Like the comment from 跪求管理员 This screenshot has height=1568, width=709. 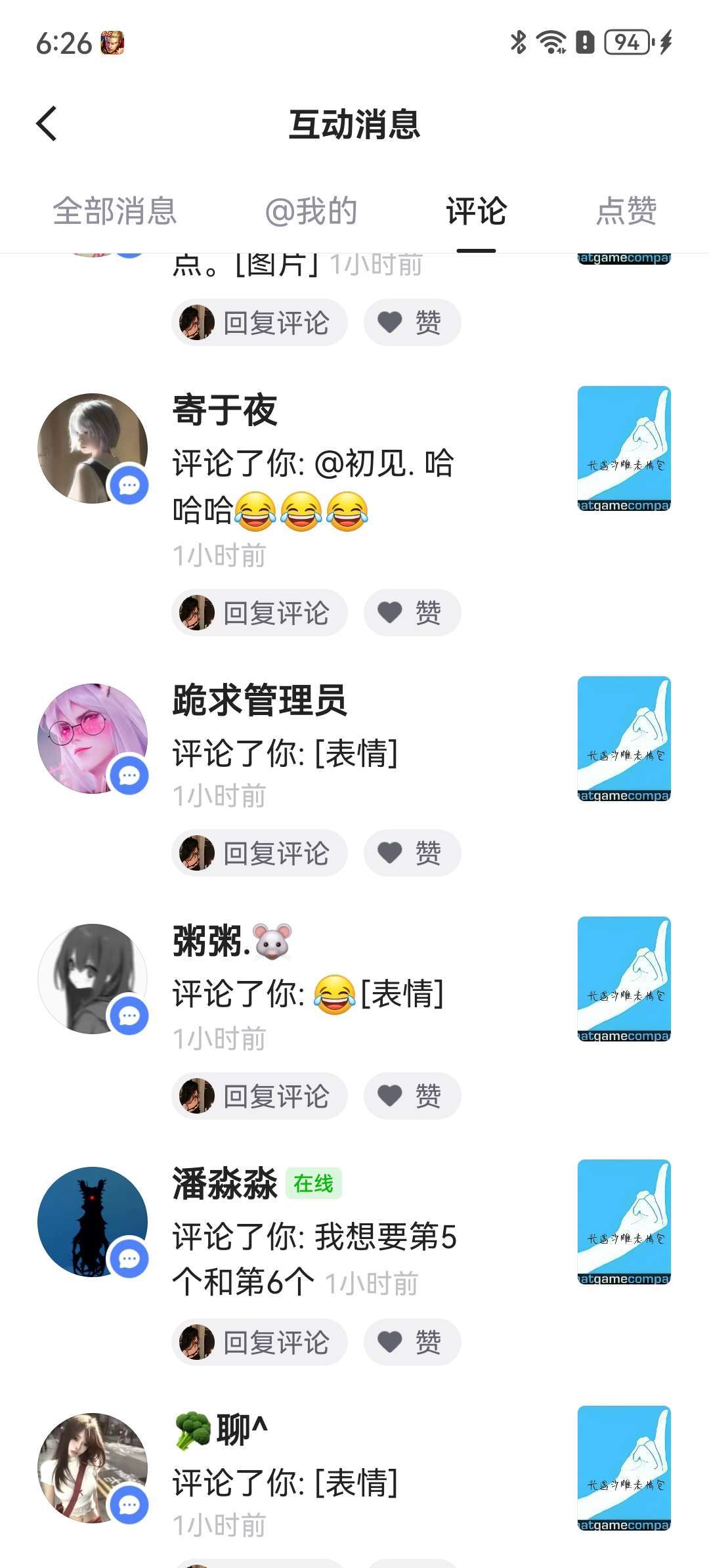pyautogui.click(x=412, y=853)
